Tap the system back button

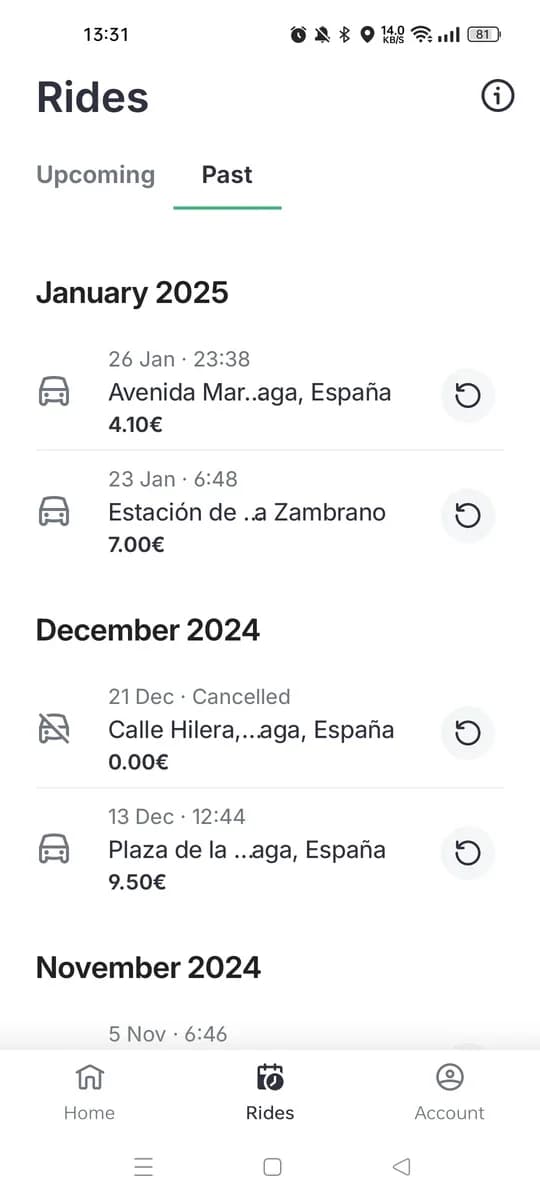point(402,1166)
